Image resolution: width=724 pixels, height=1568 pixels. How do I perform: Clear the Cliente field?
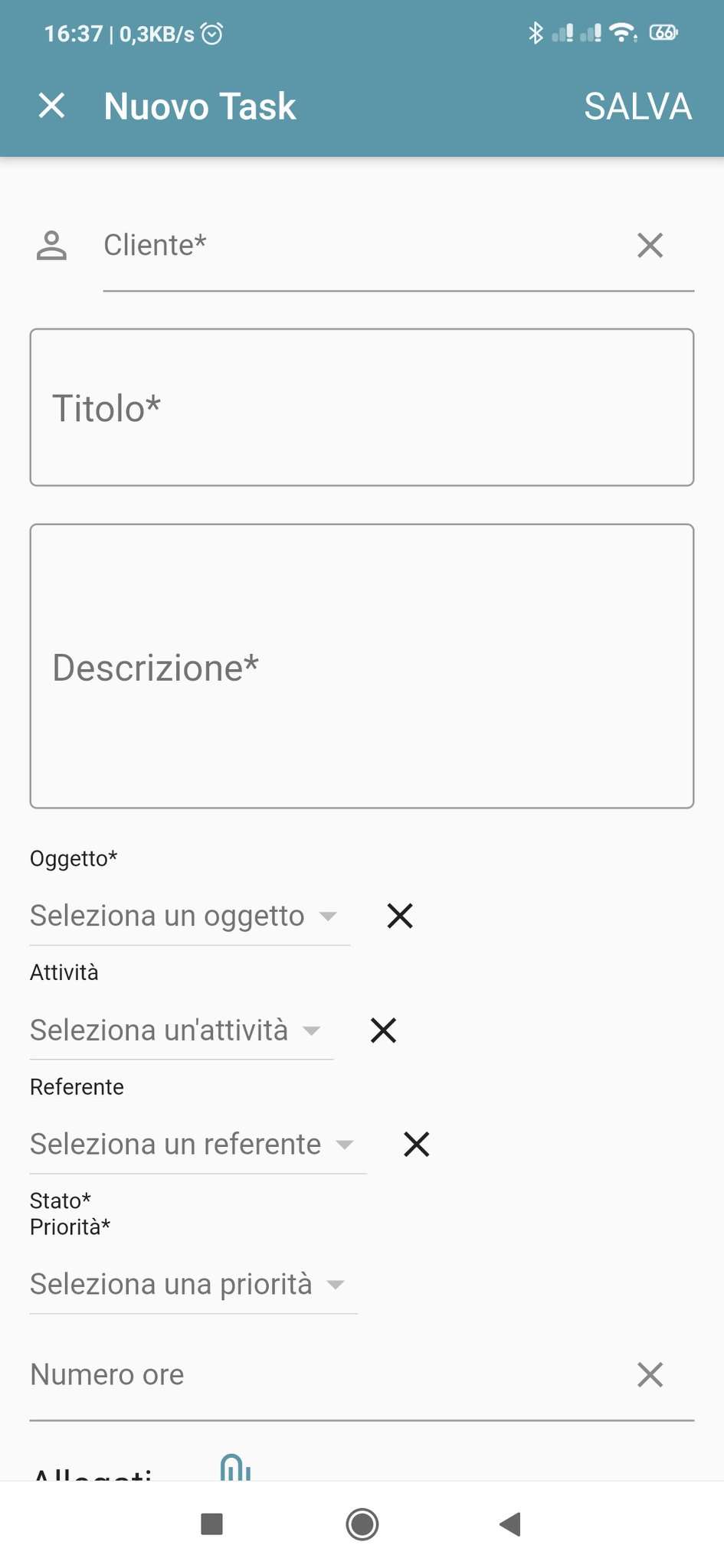(650, 246)
